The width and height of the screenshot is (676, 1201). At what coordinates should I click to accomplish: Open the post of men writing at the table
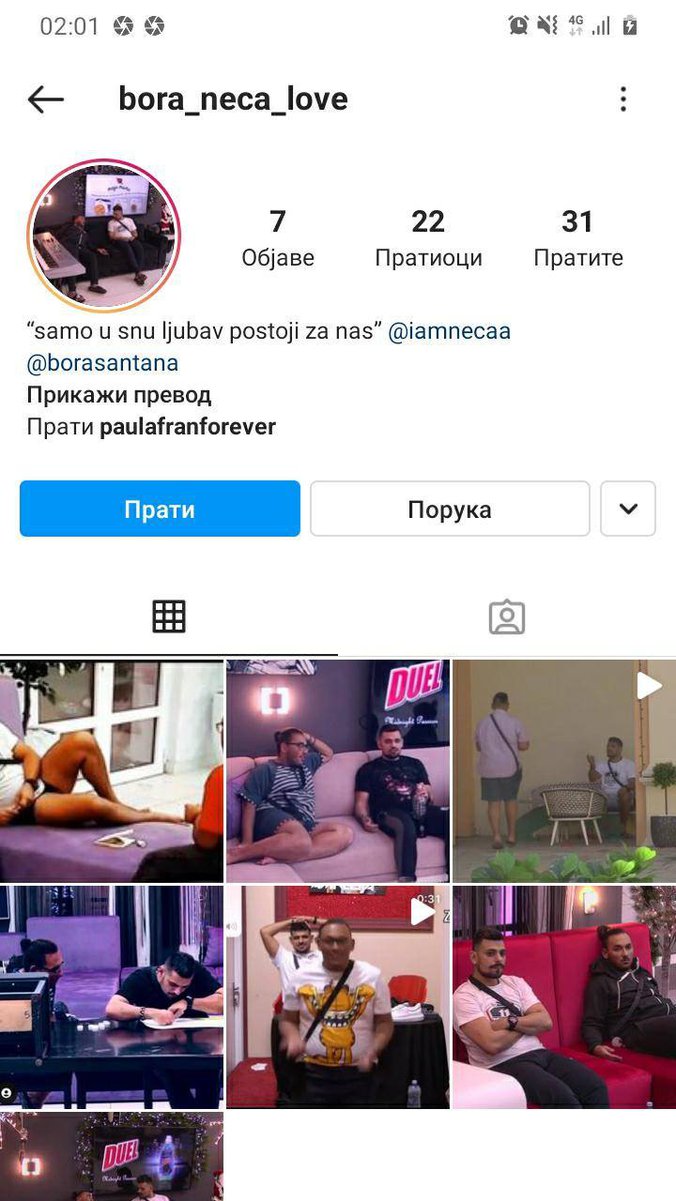(111, 996)
